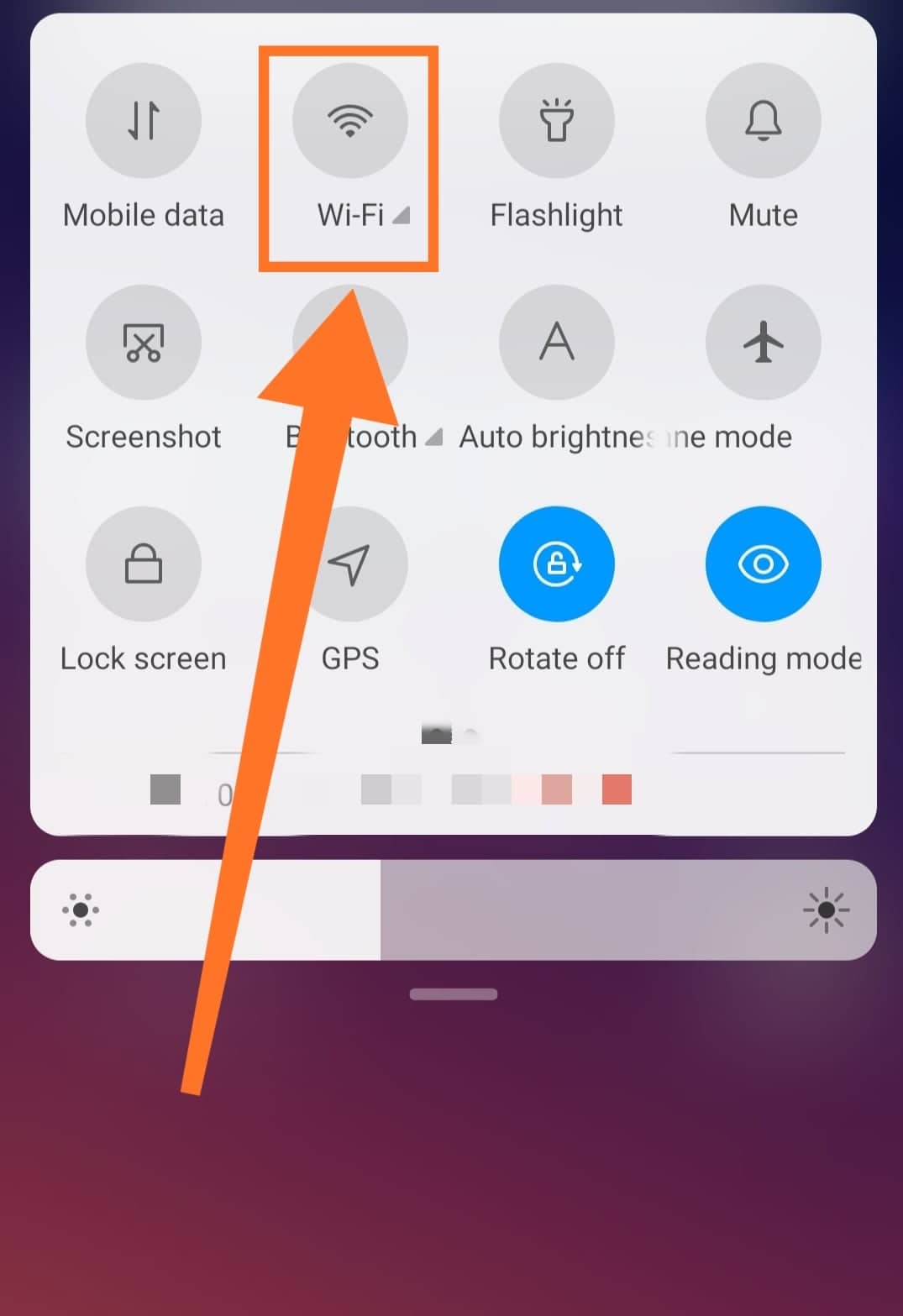Turn off Reading mode
Viewport: 903px width, 1316px height.
763,564
